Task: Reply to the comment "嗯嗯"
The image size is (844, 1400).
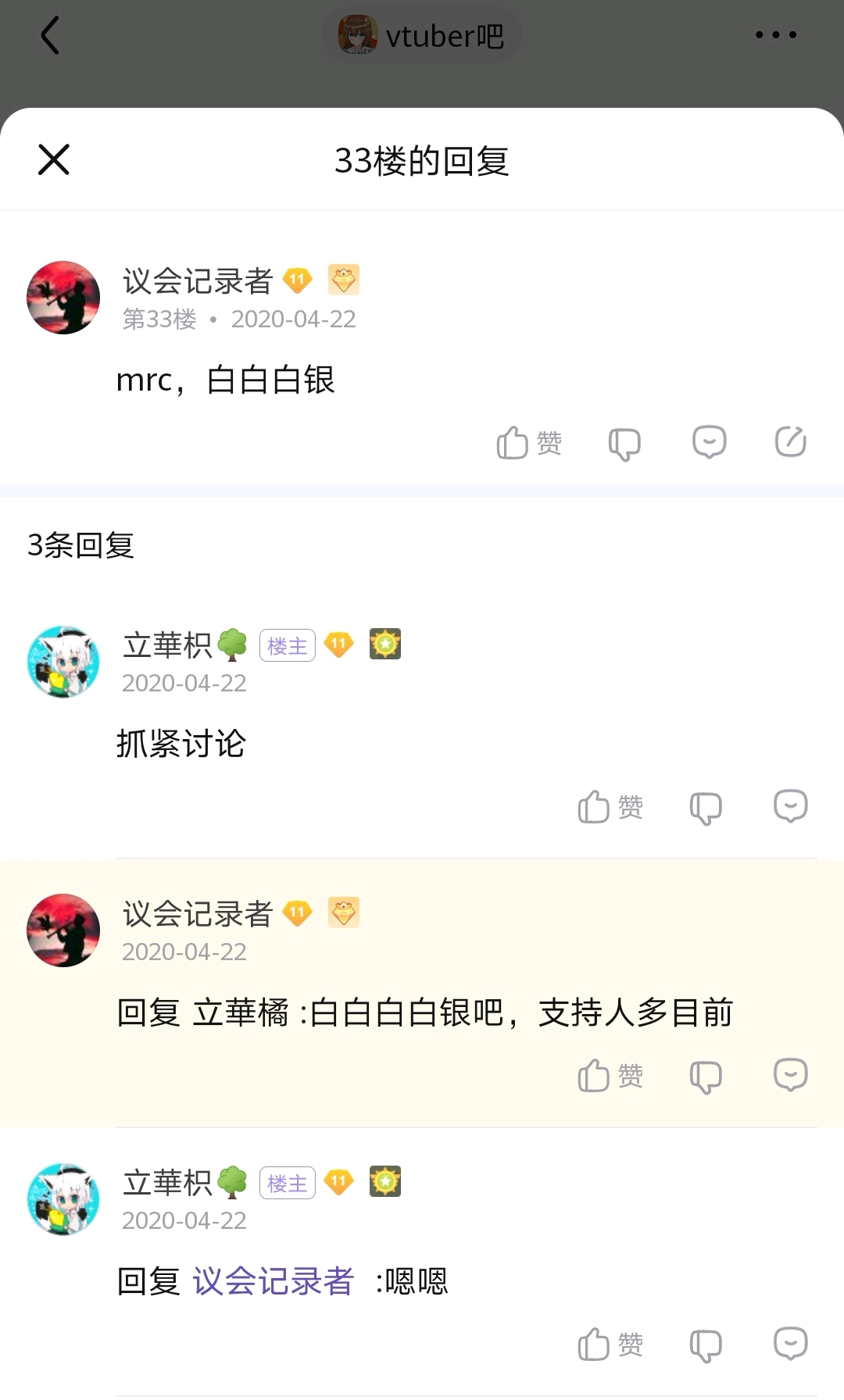Action: 790,1343
